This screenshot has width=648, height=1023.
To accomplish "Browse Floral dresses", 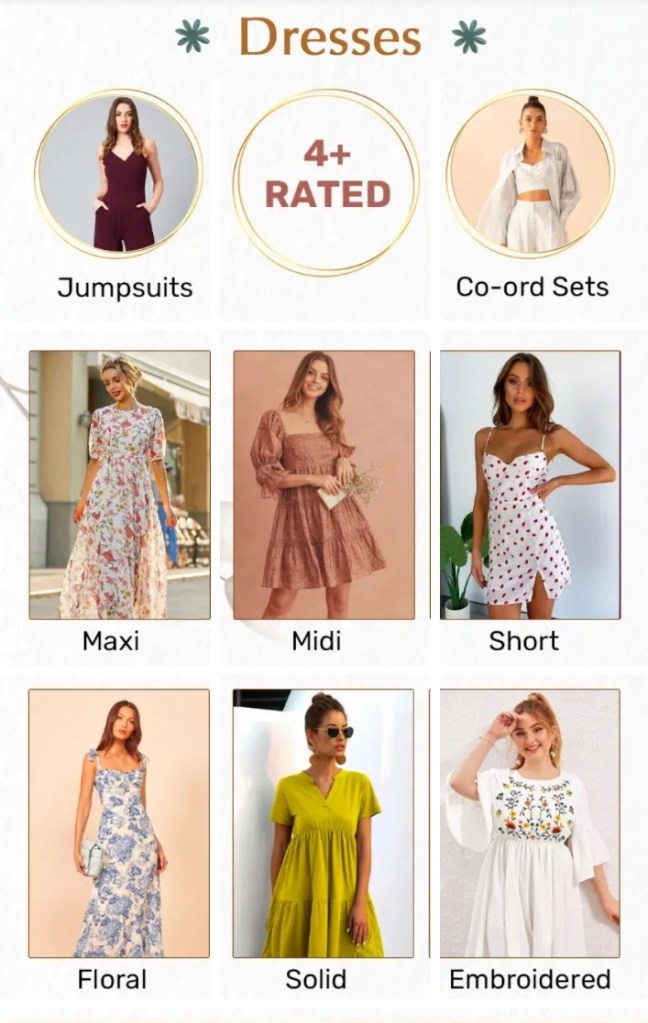I will 119,823.
